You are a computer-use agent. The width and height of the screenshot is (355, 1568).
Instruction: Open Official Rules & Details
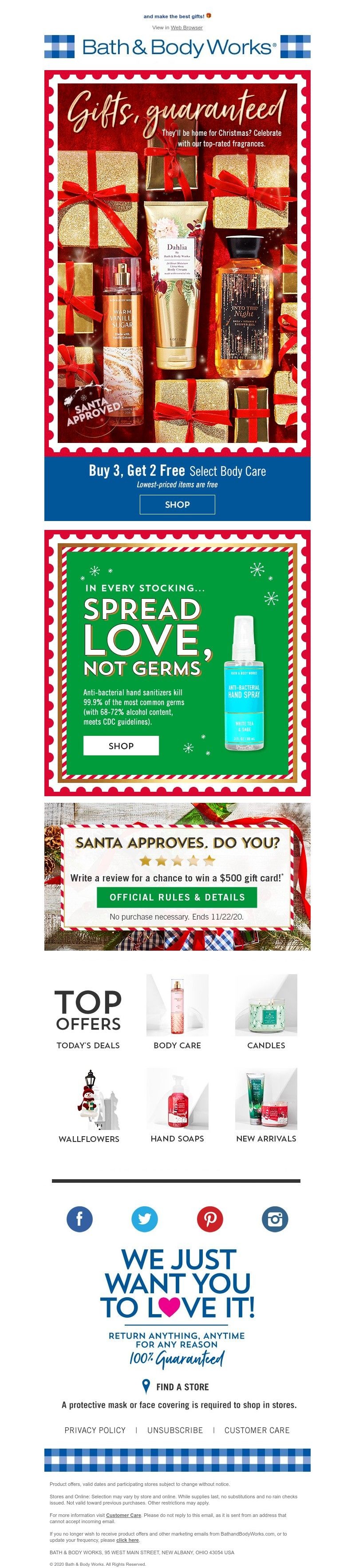click(177, 897)
